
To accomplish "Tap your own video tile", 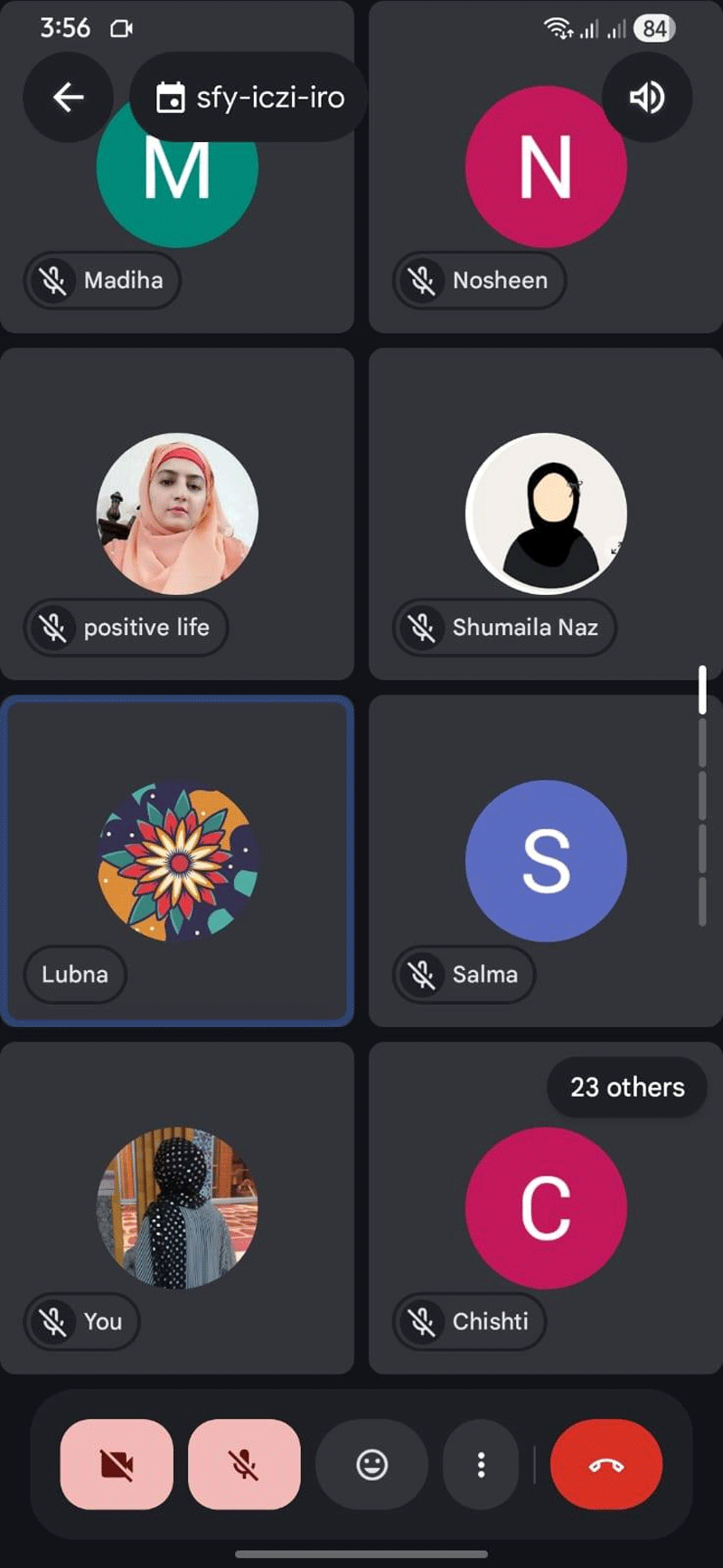I will [177, 1207].
